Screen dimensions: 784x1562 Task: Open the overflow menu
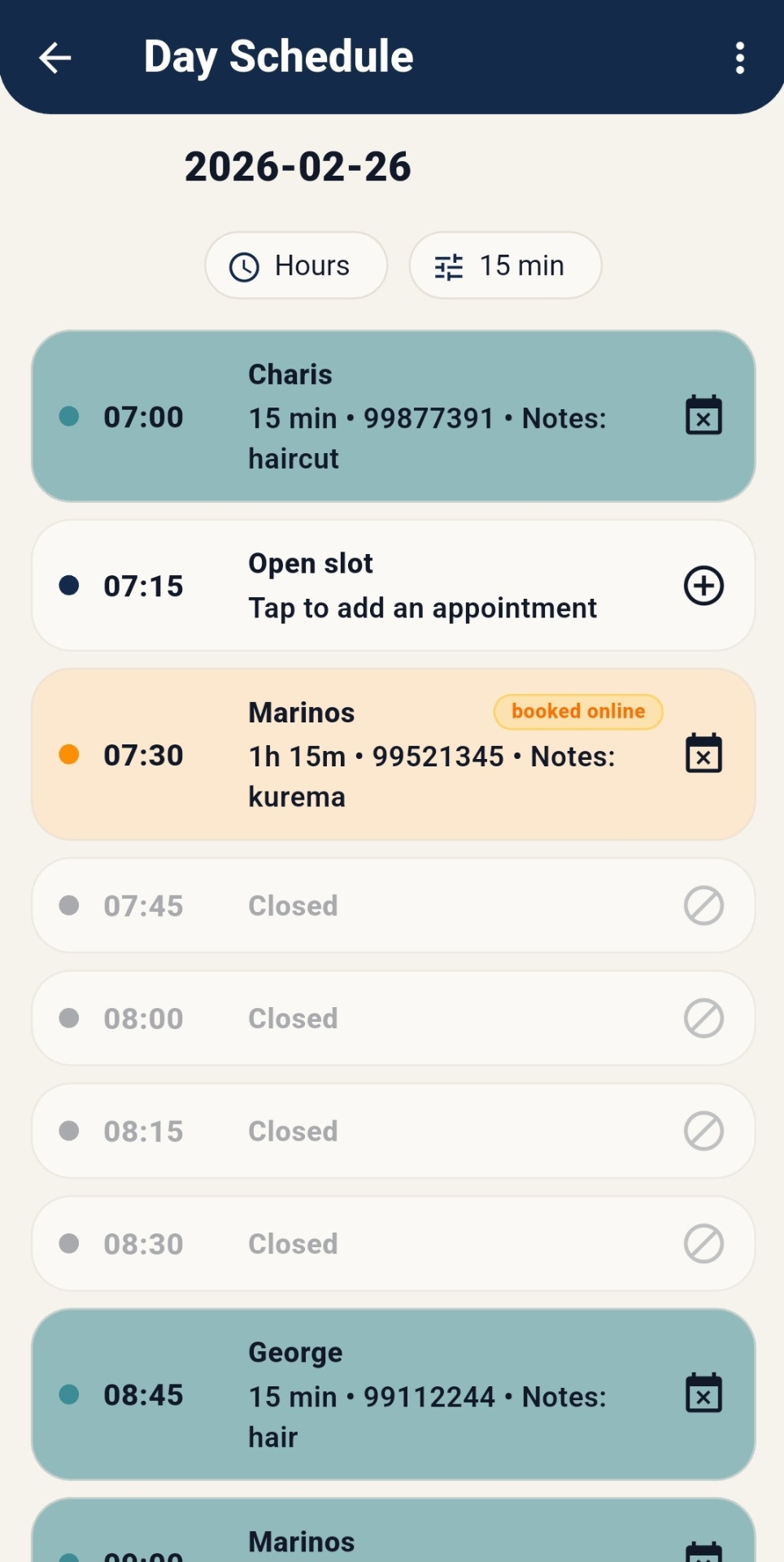[x=739, y=58]
